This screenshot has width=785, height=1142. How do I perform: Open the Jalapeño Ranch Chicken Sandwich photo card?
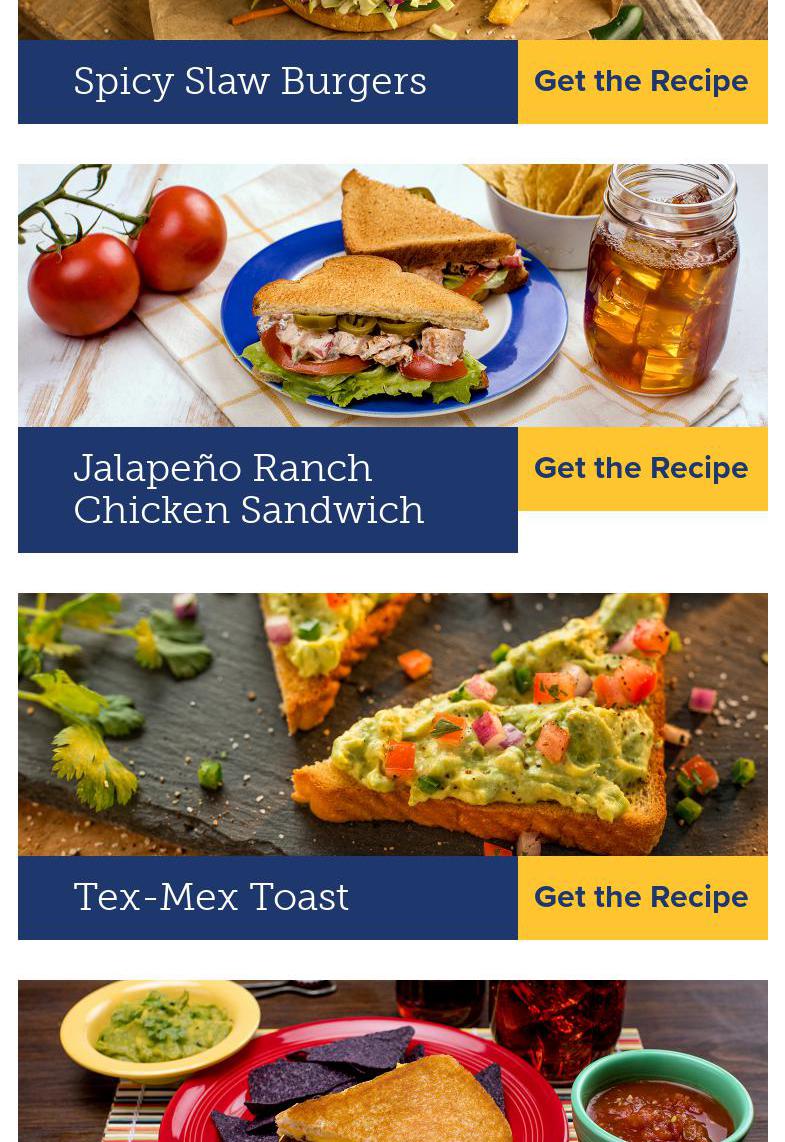pyautogui.click(x=392, y=296)
